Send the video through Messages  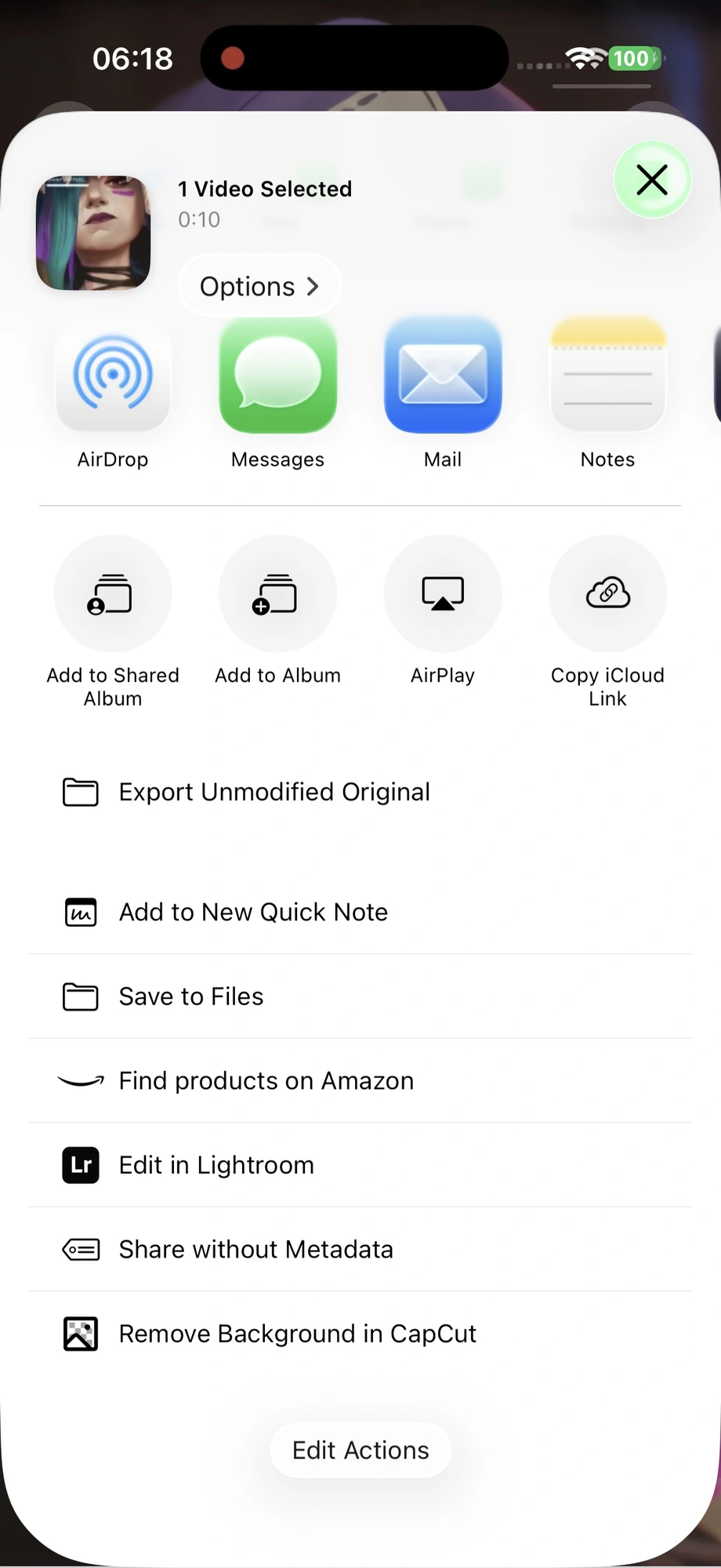point(278,376)
